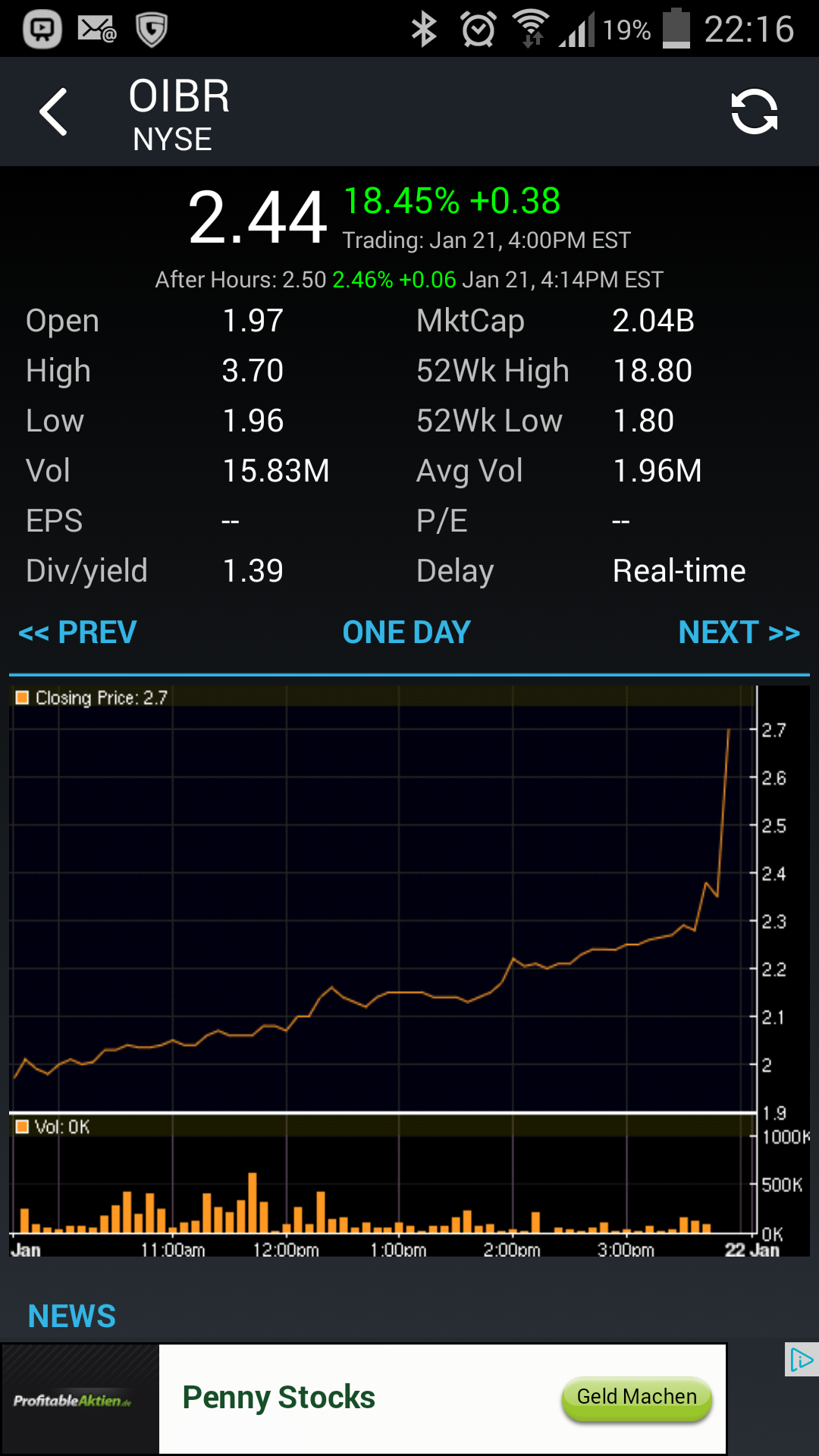Switch to the next chart range

(739, 632)
